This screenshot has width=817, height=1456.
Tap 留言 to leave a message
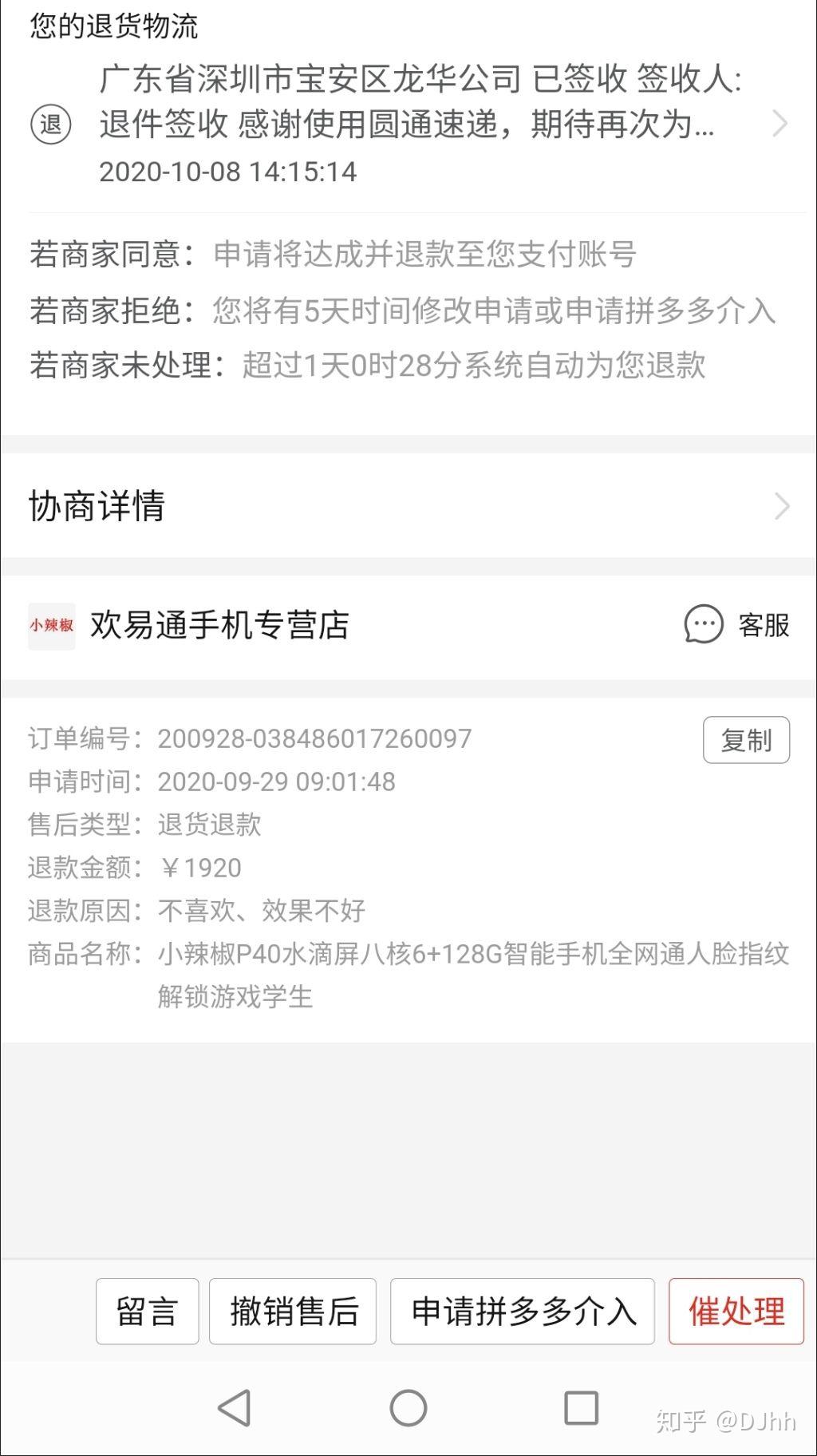[x=148, y=1312]
